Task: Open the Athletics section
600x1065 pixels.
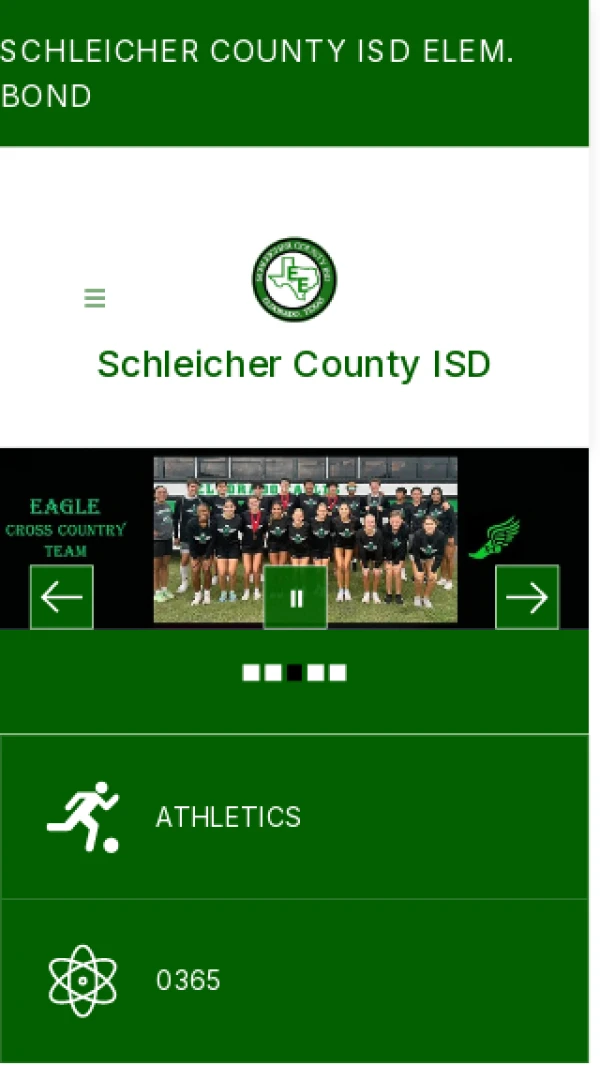Action: point(228,817)
